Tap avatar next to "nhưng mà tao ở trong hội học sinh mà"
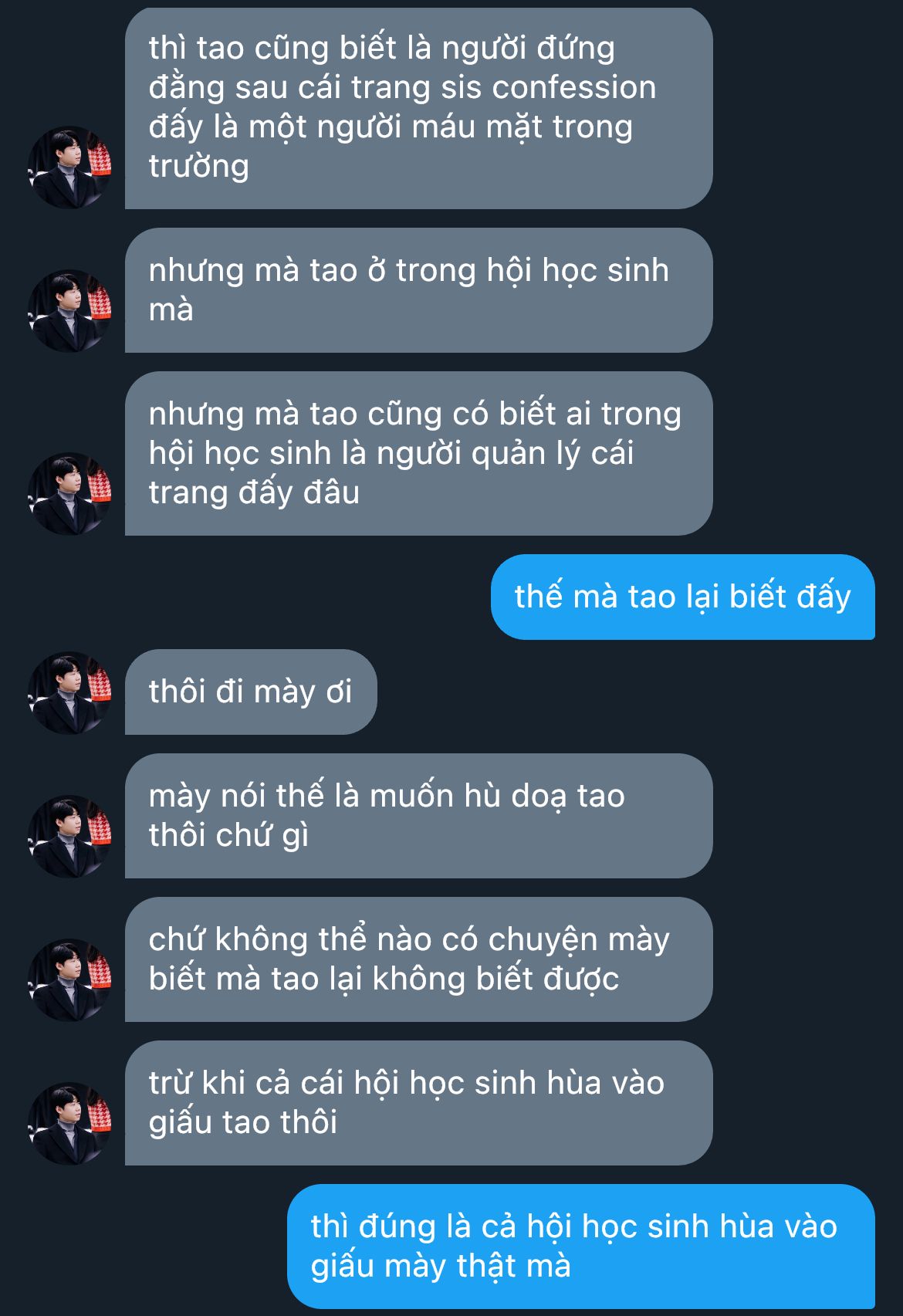The height and width of the screenshot is (1316, 903). [x=69, y=310]
